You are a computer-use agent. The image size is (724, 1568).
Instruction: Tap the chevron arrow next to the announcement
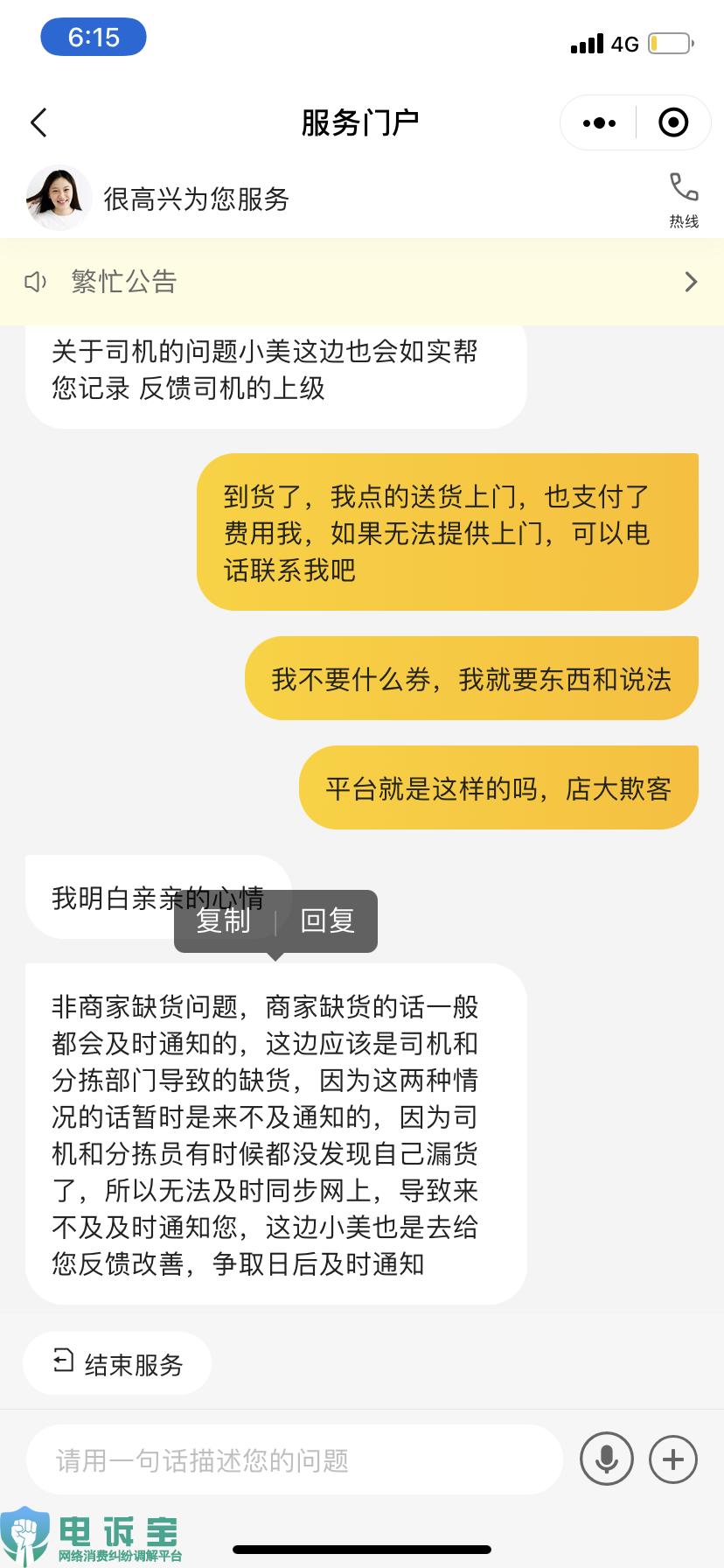(x=691, y=282)
